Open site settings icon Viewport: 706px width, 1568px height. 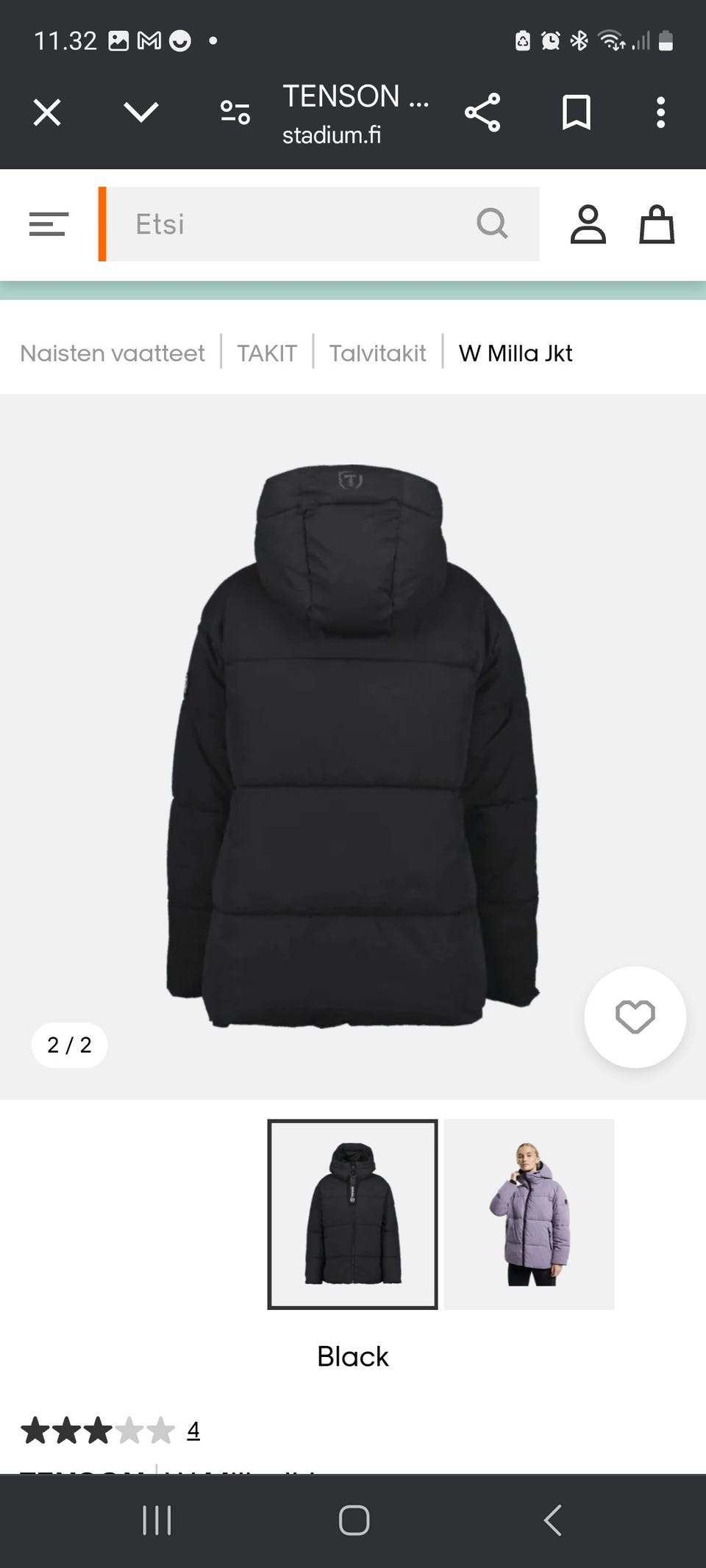[x=235, y=112]
